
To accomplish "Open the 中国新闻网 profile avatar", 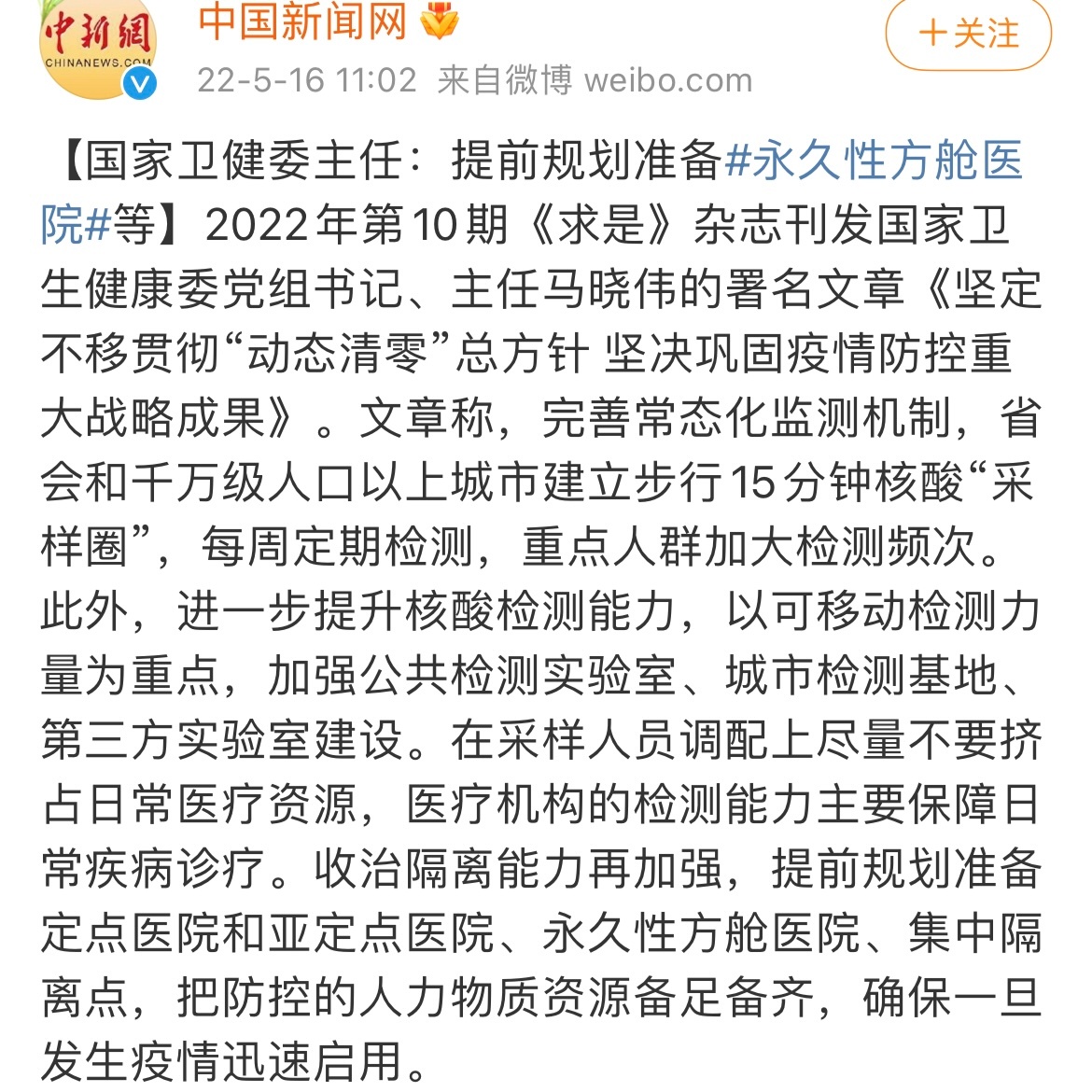I will pos(96,49).
